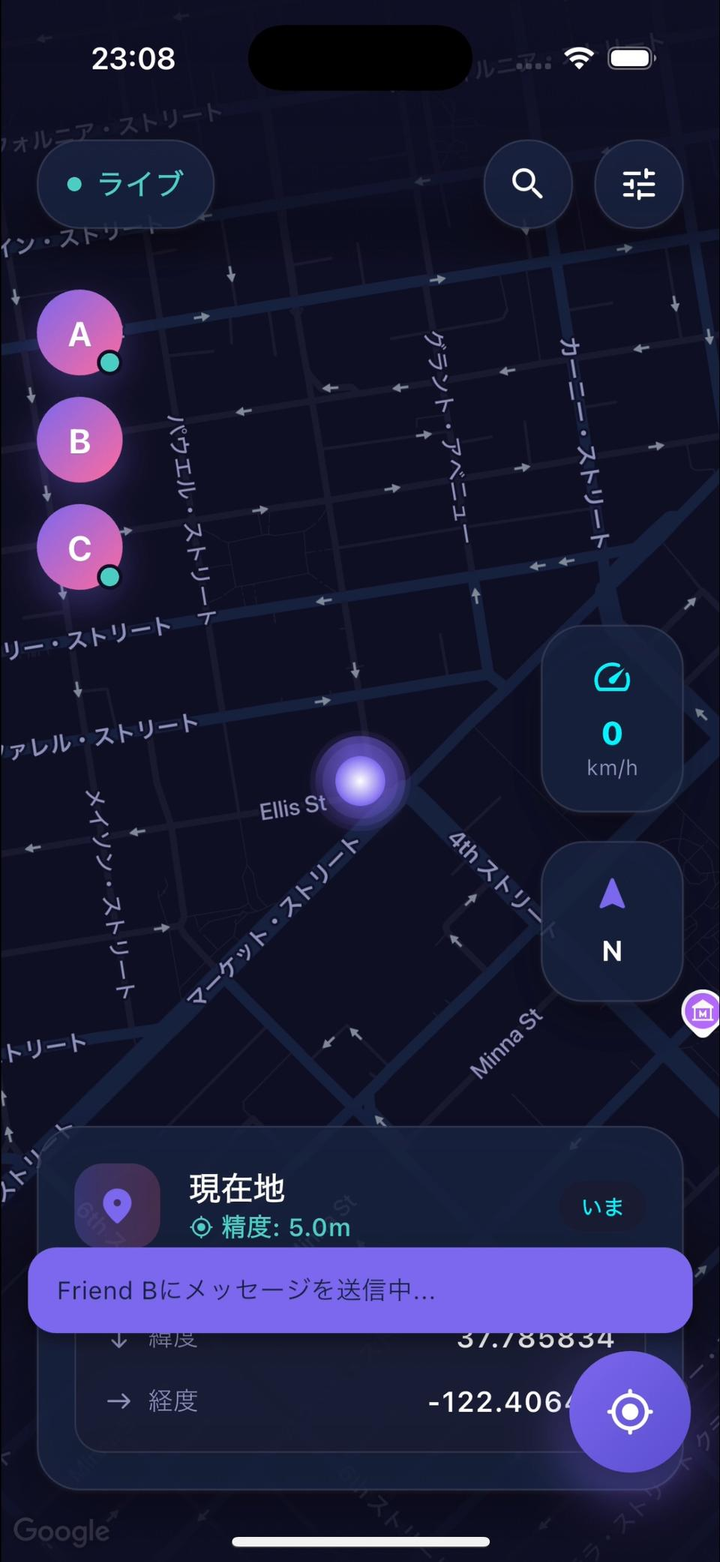The height and width of the screenshot is (1562, 720).
Task: Select friend B avatar
Action: click(x=80, y=440)
